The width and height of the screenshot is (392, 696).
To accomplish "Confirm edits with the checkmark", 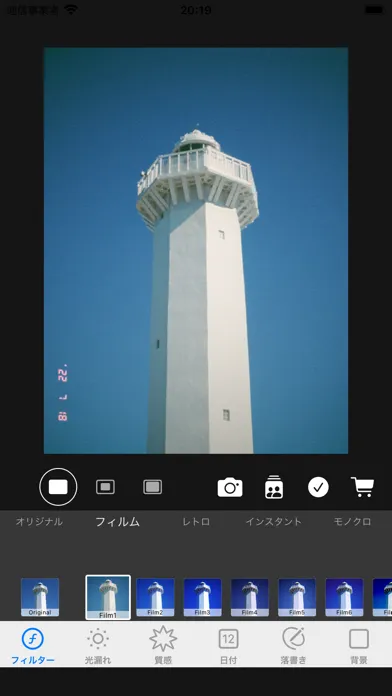I will (318, 487).
